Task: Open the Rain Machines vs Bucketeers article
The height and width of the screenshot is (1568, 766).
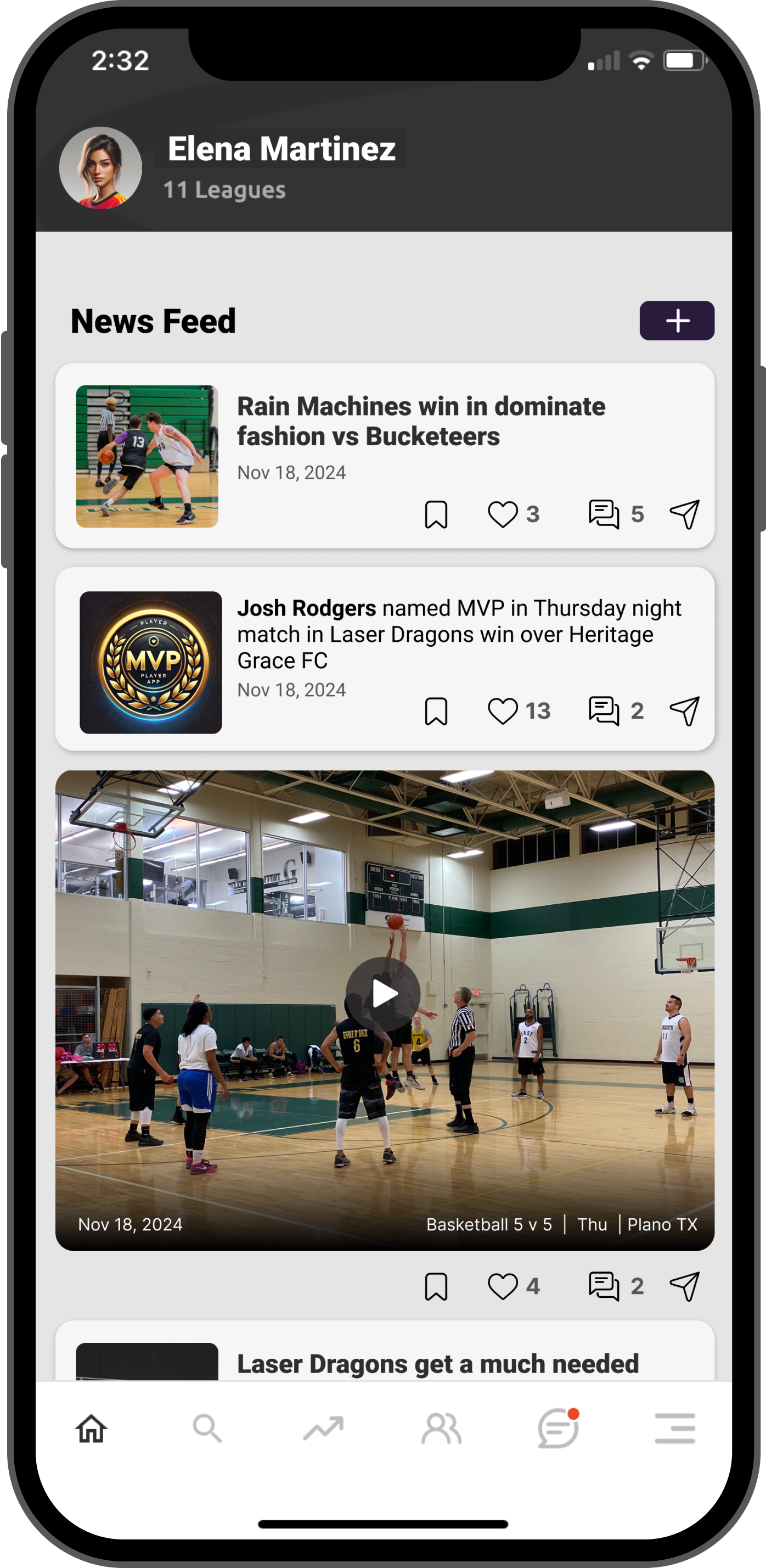Action: pyautogui.click(x=420, y=421)
